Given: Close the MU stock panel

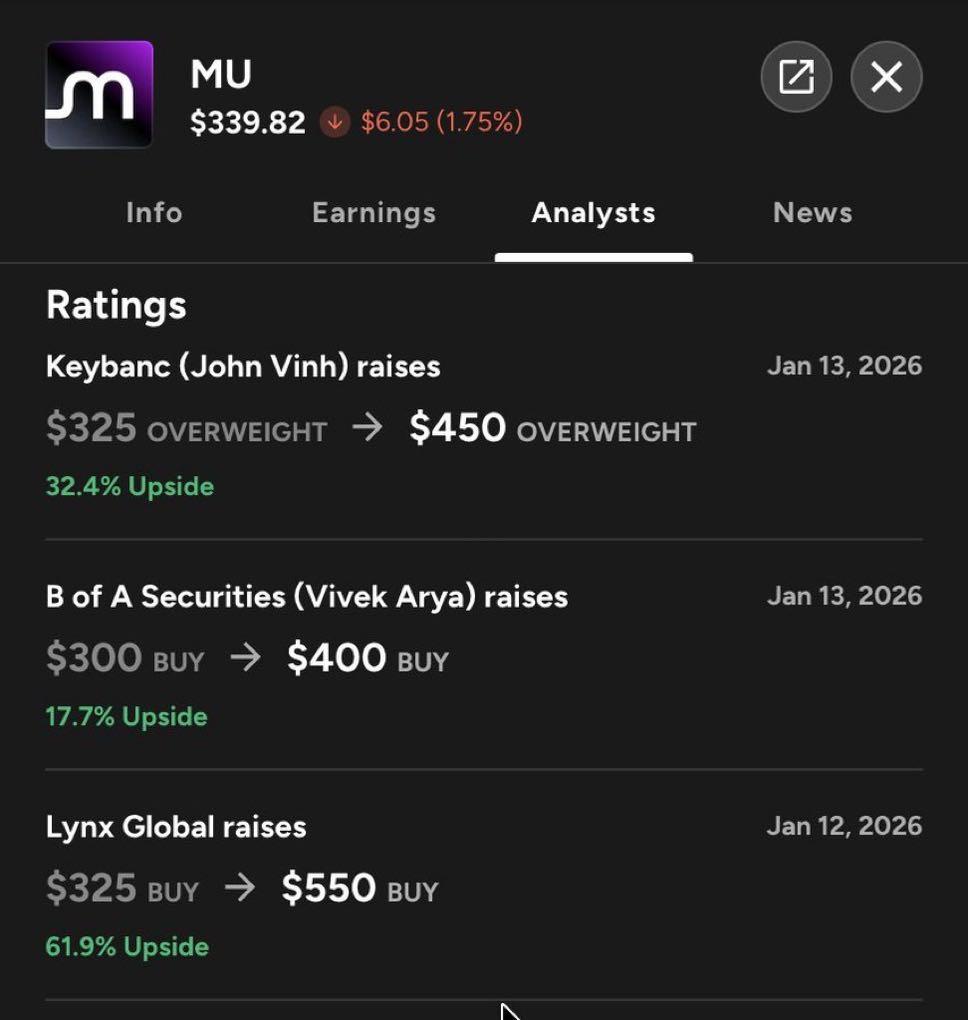Looking at the screenshot, I should pyautogui.click(x=886, y=76).
